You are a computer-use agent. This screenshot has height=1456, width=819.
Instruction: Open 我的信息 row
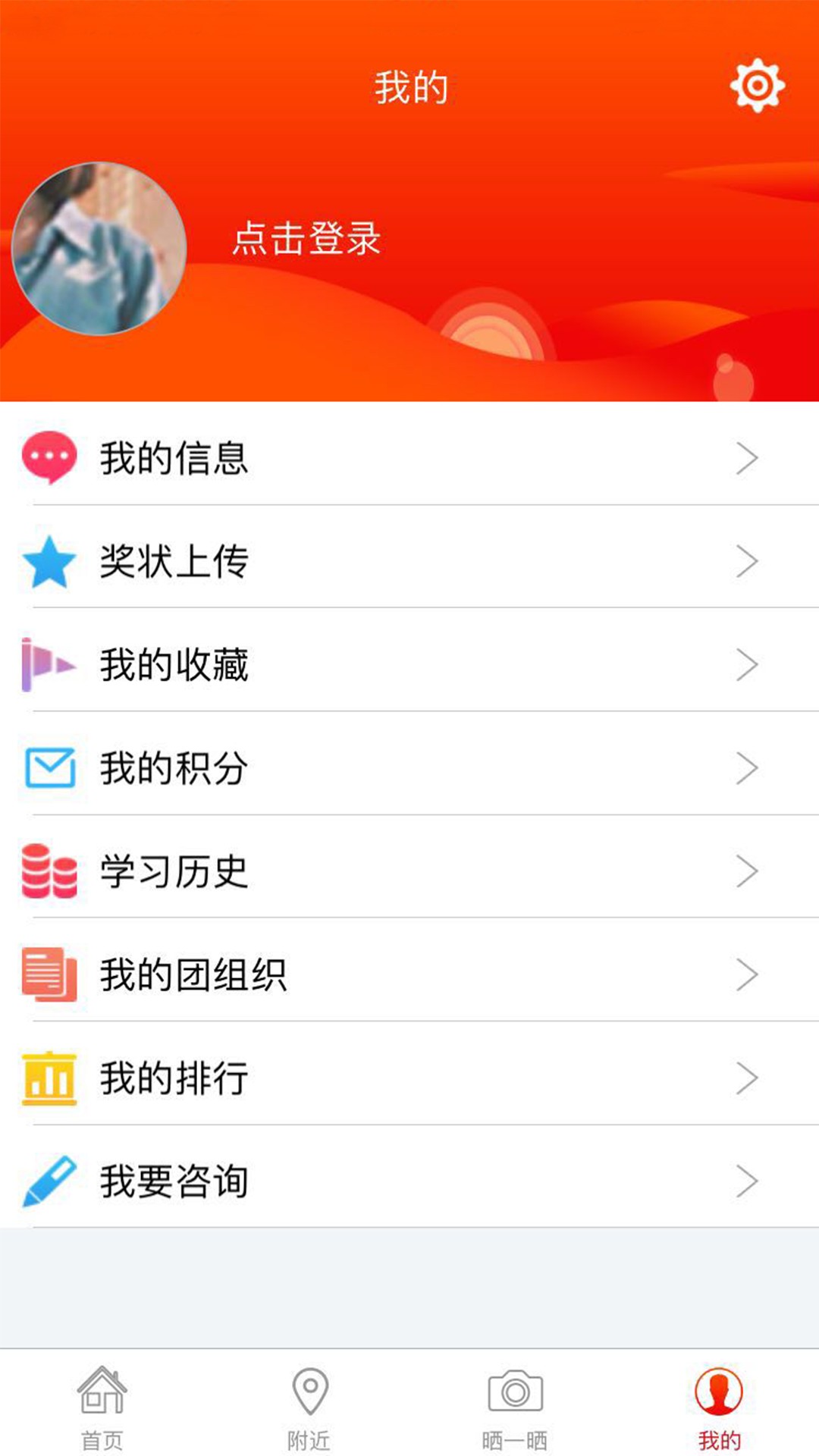click(x=409, y=458)
